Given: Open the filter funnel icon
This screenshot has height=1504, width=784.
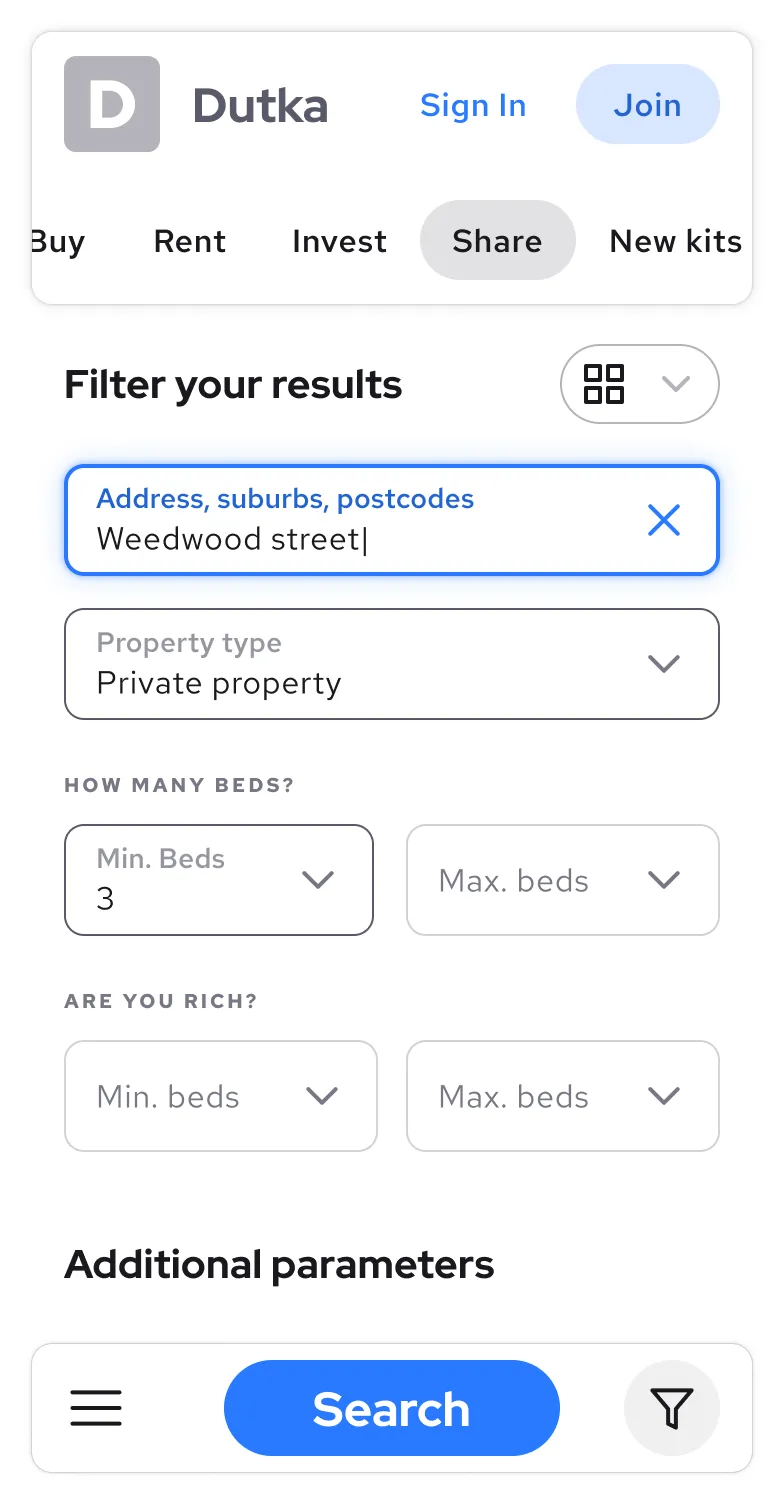Looking at the screenshot, I should point(671,1408).
